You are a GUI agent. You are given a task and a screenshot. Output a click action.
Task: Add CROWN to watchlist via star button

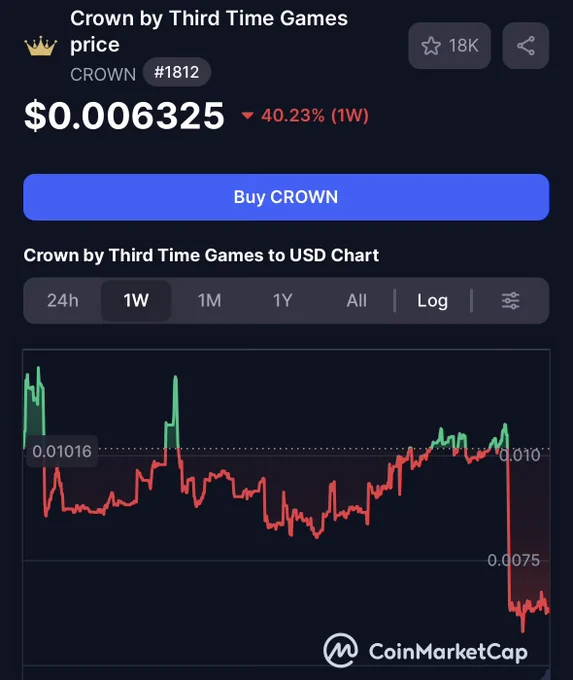tap(449, 46)
